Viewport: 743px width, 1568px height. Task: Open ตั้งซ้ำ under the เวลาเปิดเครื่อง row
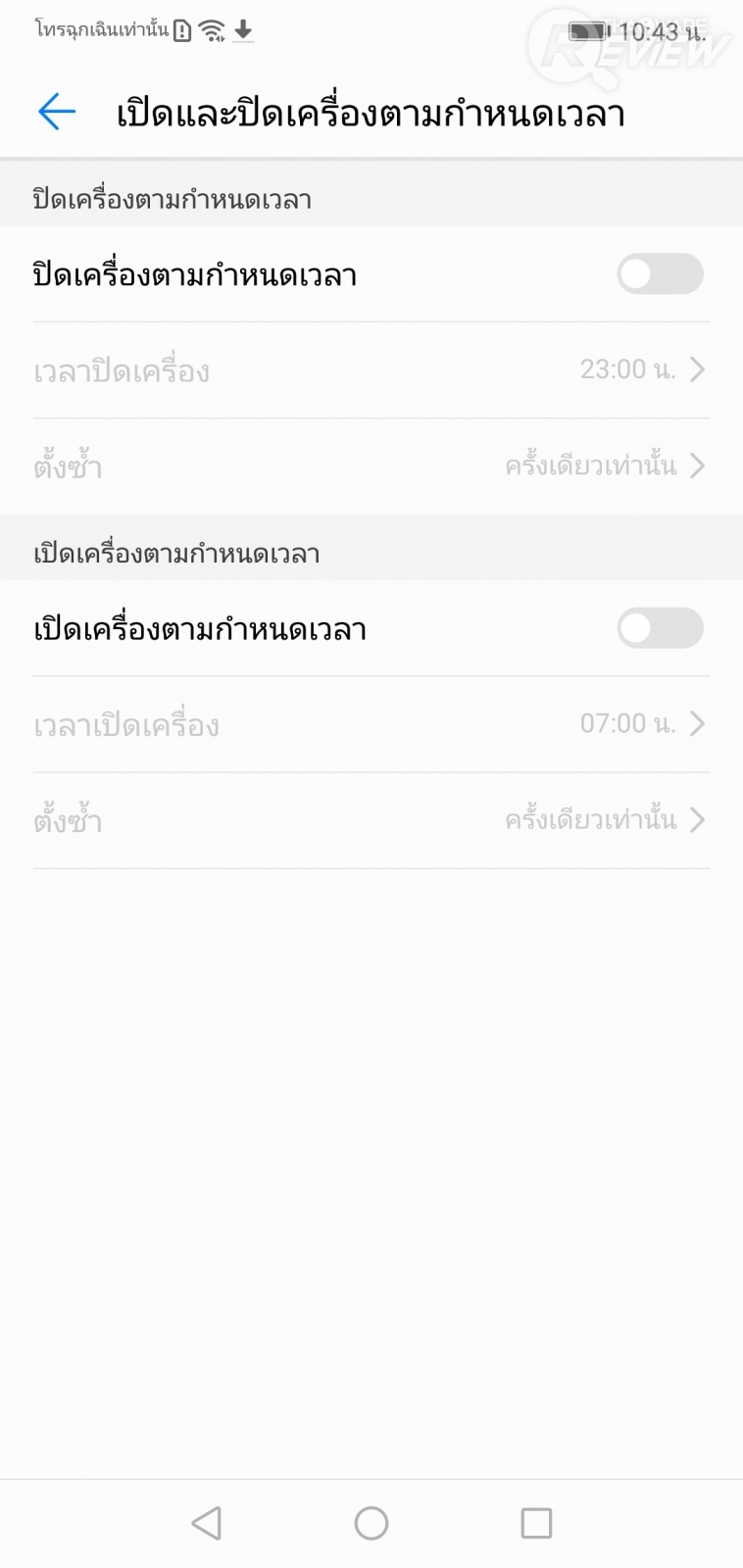pos(371,820)
